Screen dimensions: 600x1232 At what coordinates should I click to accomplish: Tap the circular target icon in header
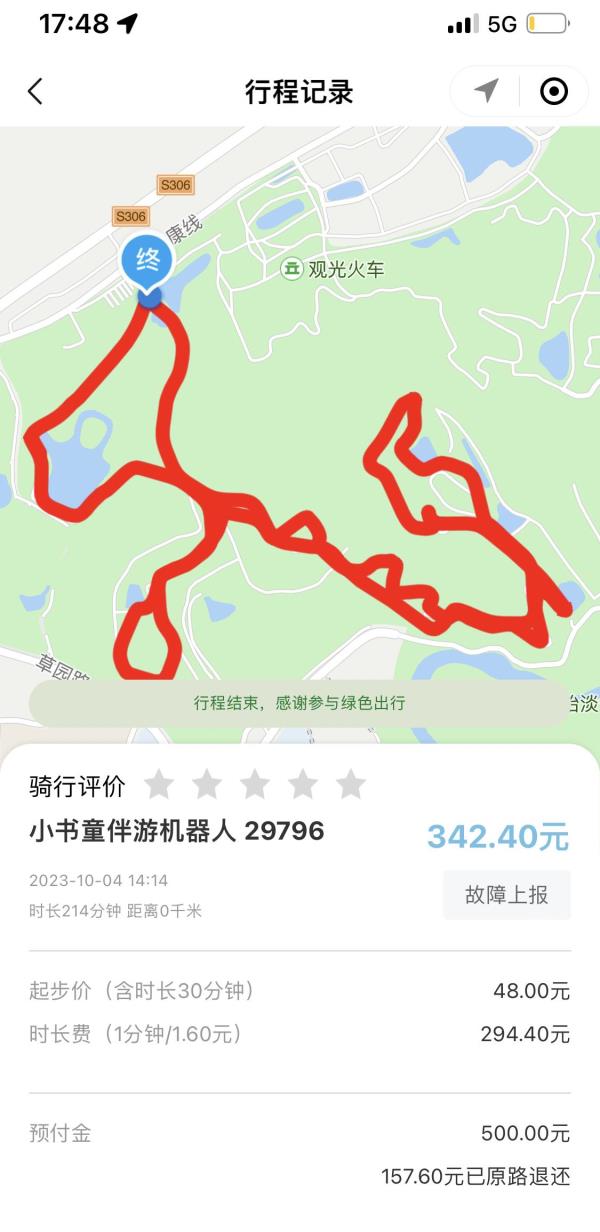[553, 92]
